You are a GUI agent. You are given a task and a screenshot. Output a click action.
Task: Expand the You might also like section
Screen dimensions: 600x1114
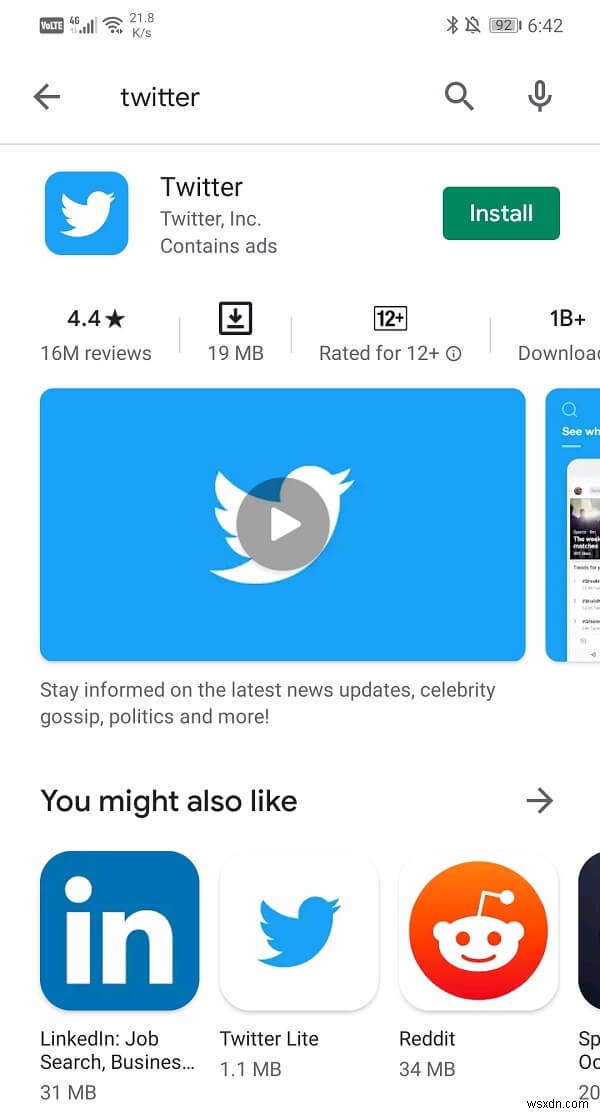point(540,800)
